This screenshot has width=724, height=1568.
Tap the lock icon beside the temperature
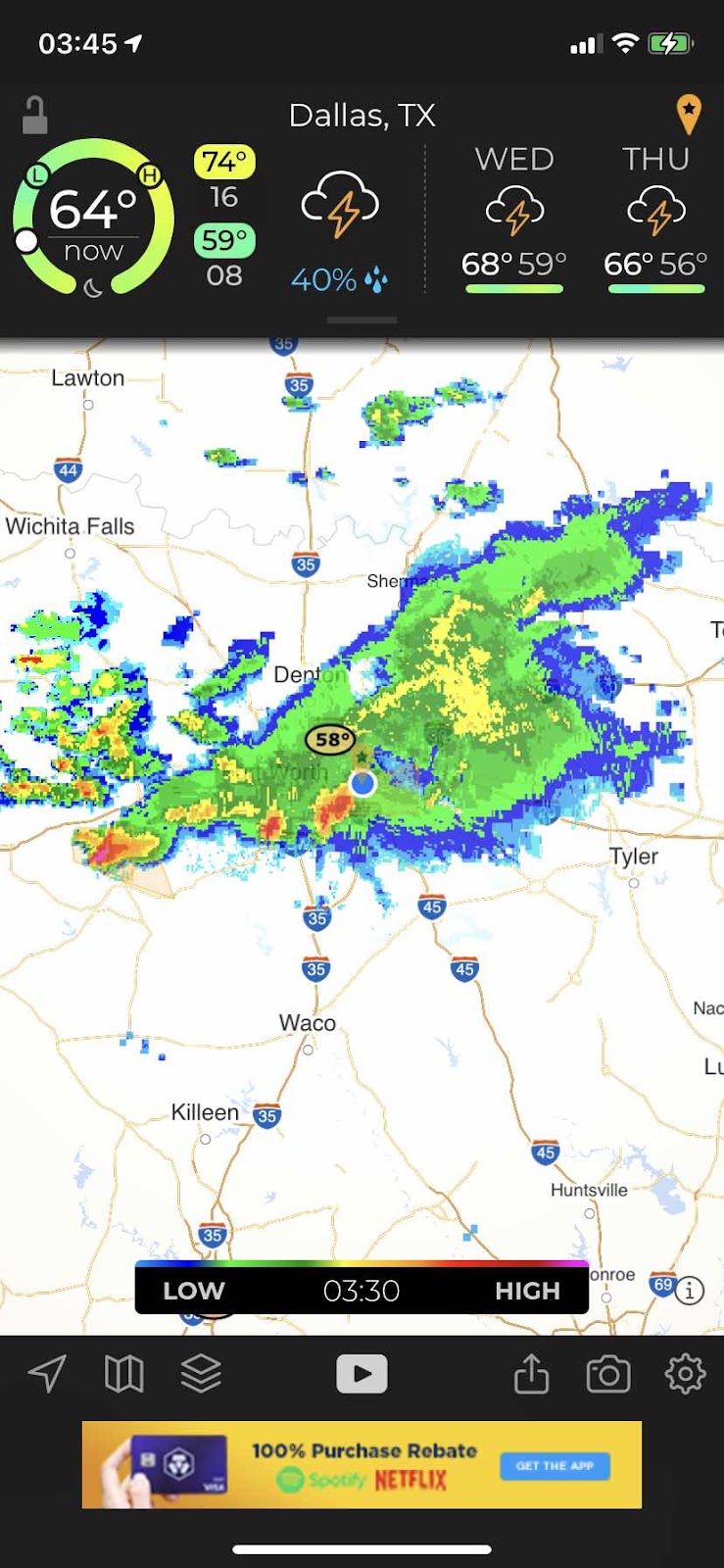(34, 116)
